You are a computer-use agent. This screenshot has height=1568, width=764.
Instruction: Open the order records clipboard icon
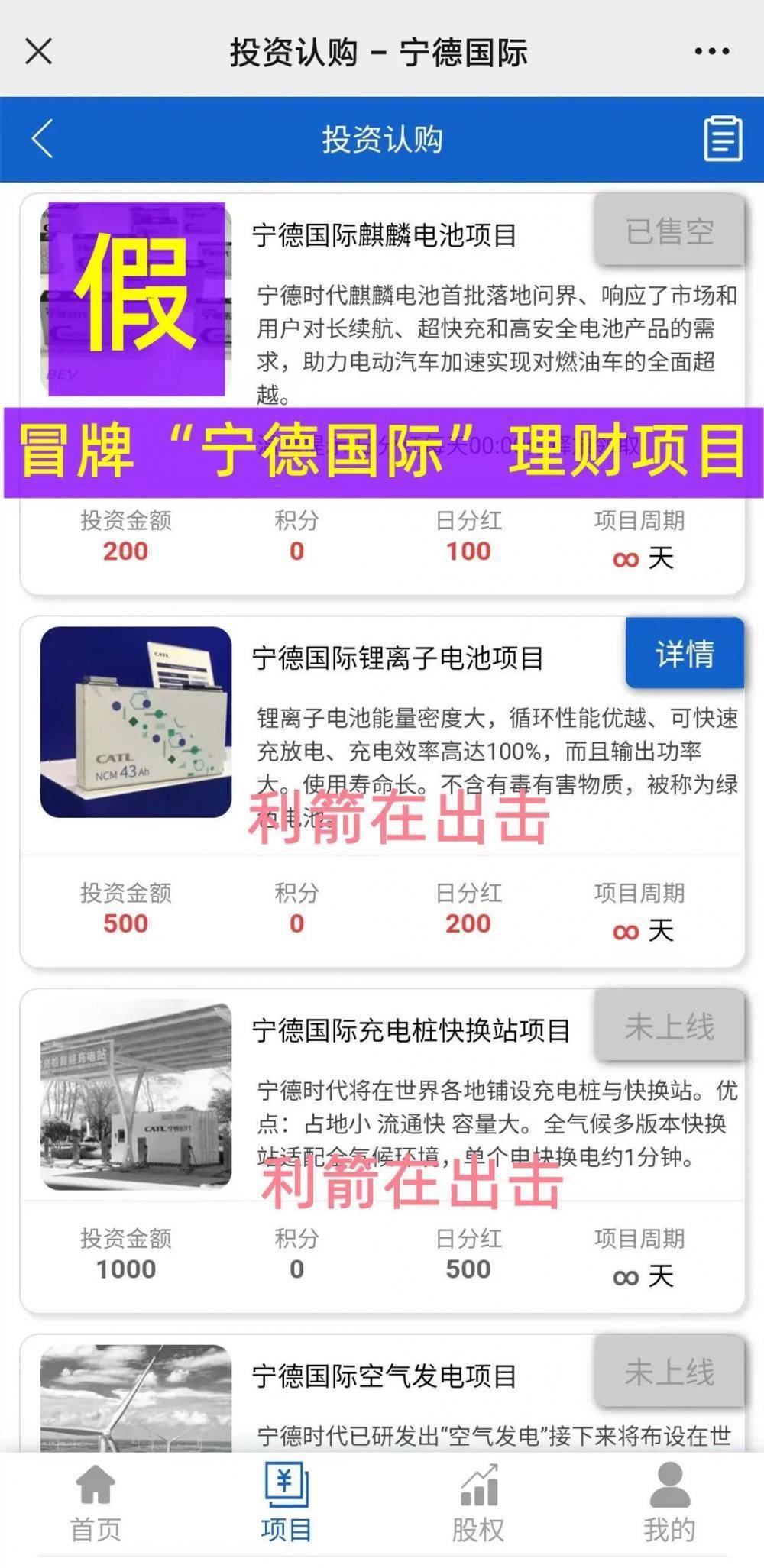tap(722, 139)
